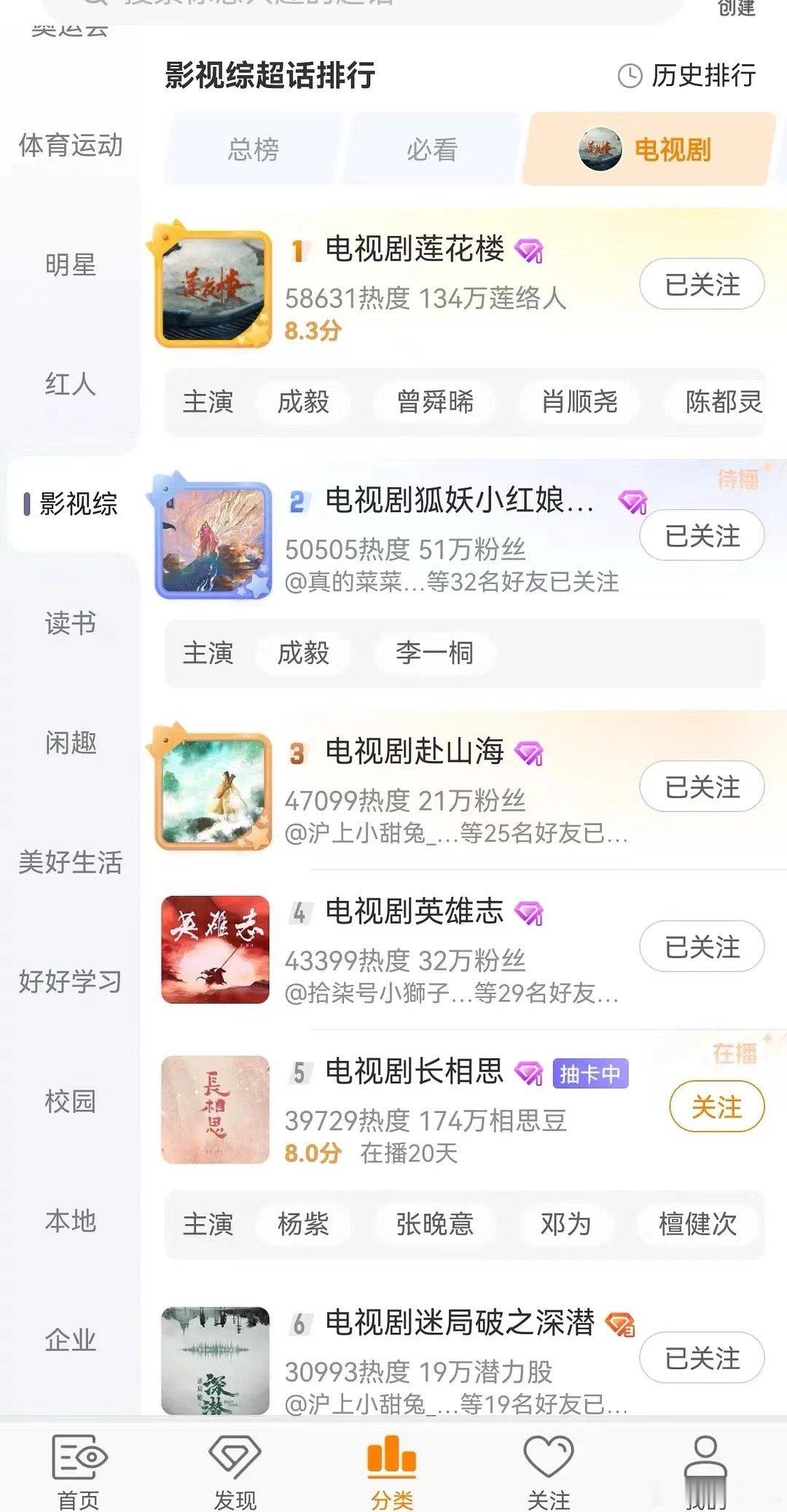Tap the 电视剧赴山海 poster thumbnail
Image resolution: width=787 pixels, height=1512 pixels.
214,790
